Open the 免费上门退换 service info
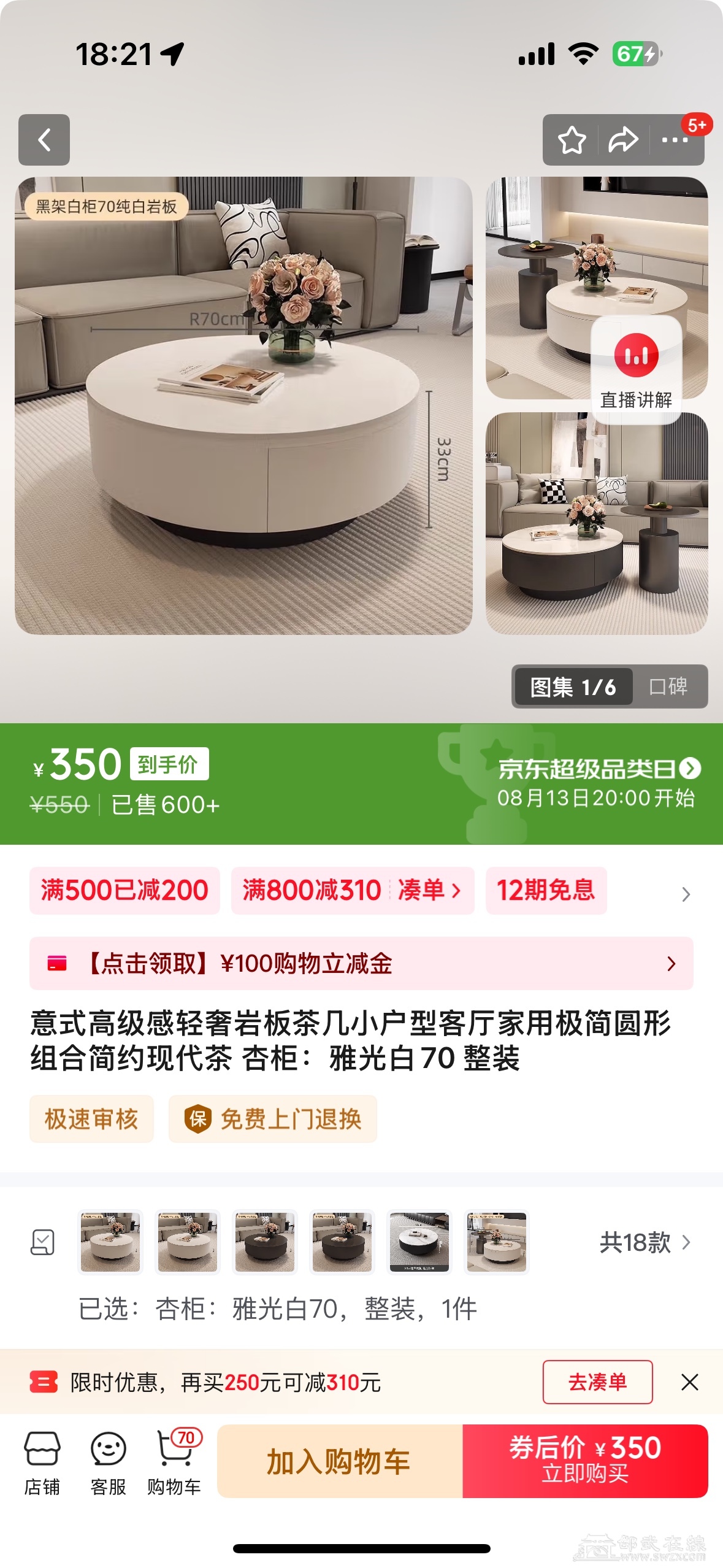This screenshot has width=723, height=1568. point(273,1119)
